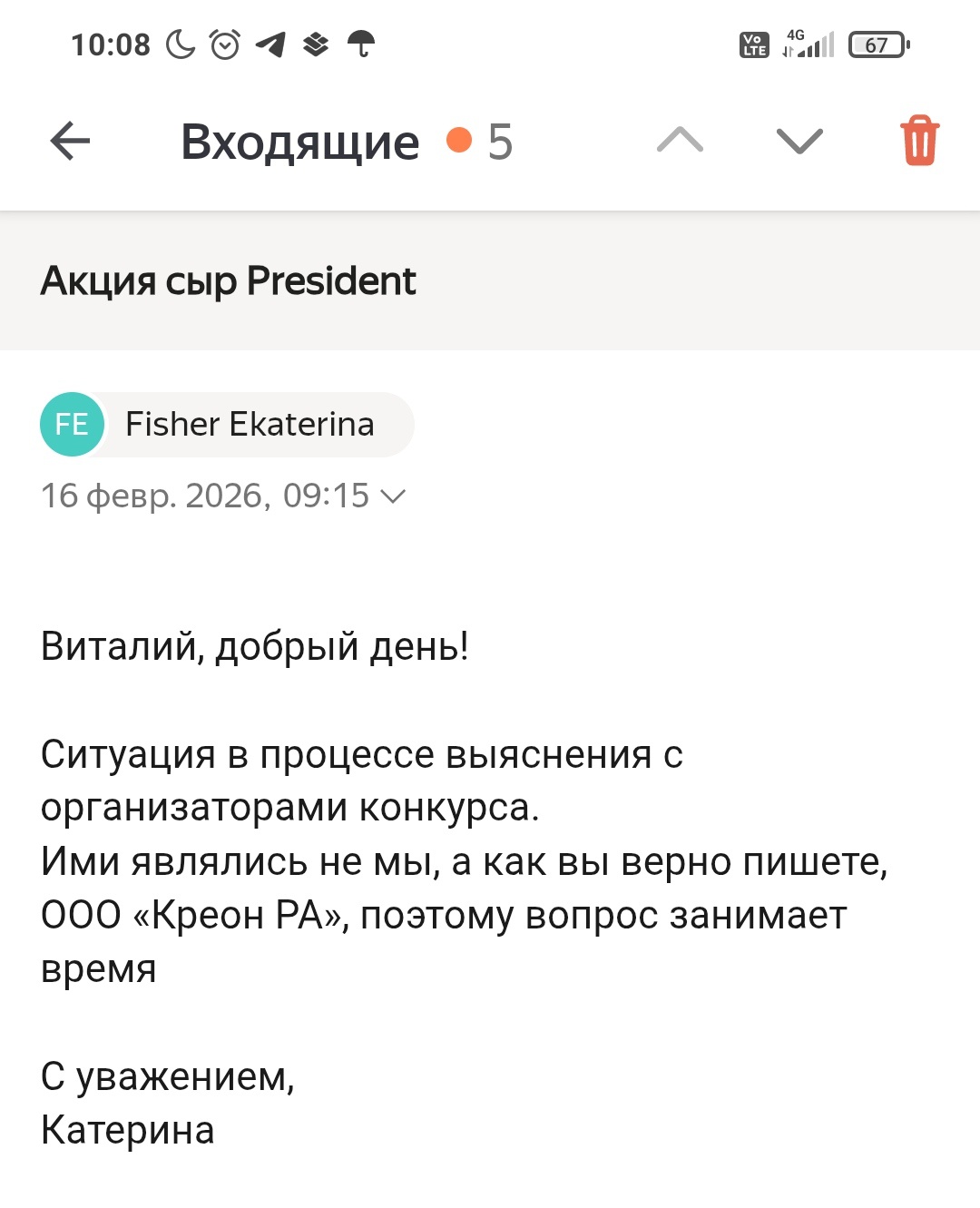The height and width of the screenshot is (1208, 980).
Task: Open sender chip Fisher Ekaterina
Action: [228, 425]
